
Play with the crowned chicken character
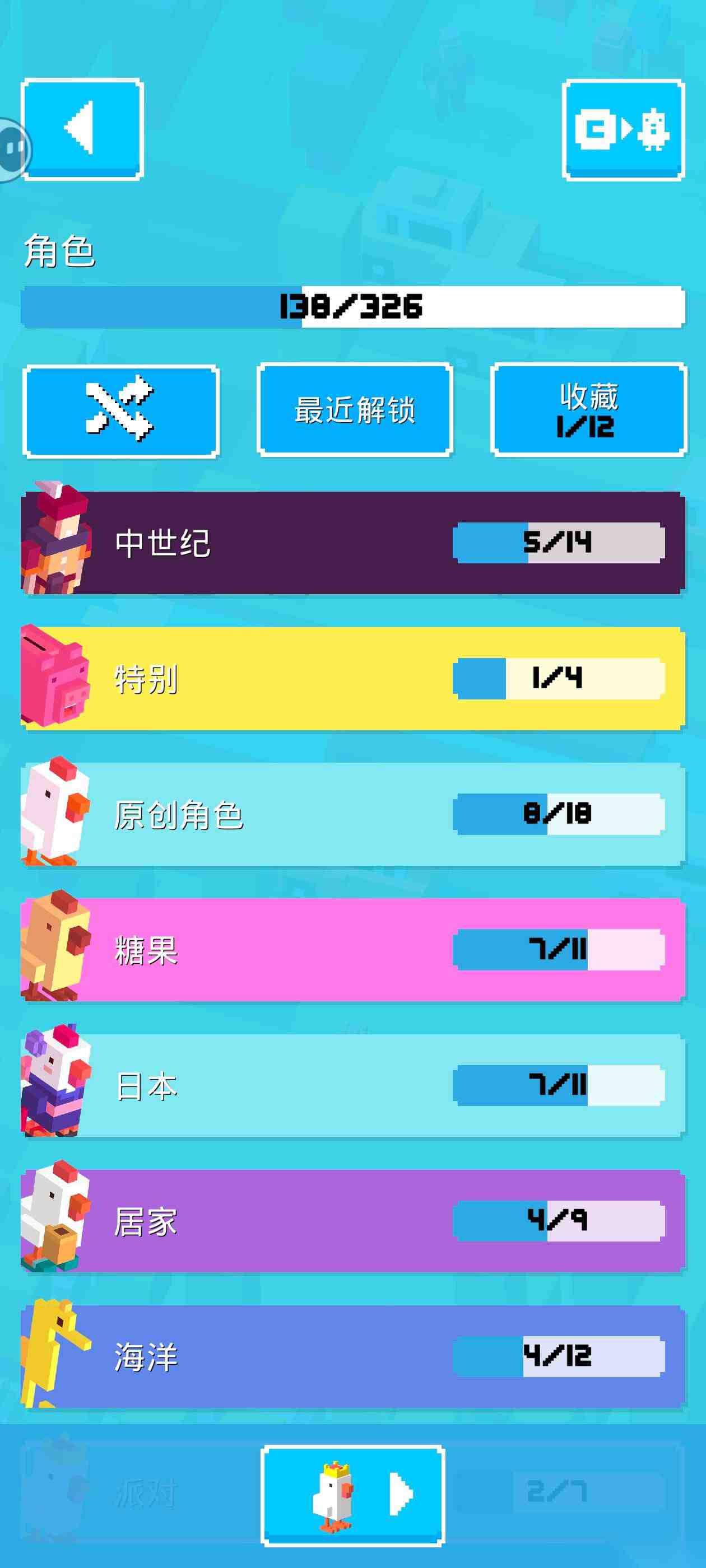coord(352,1495)
